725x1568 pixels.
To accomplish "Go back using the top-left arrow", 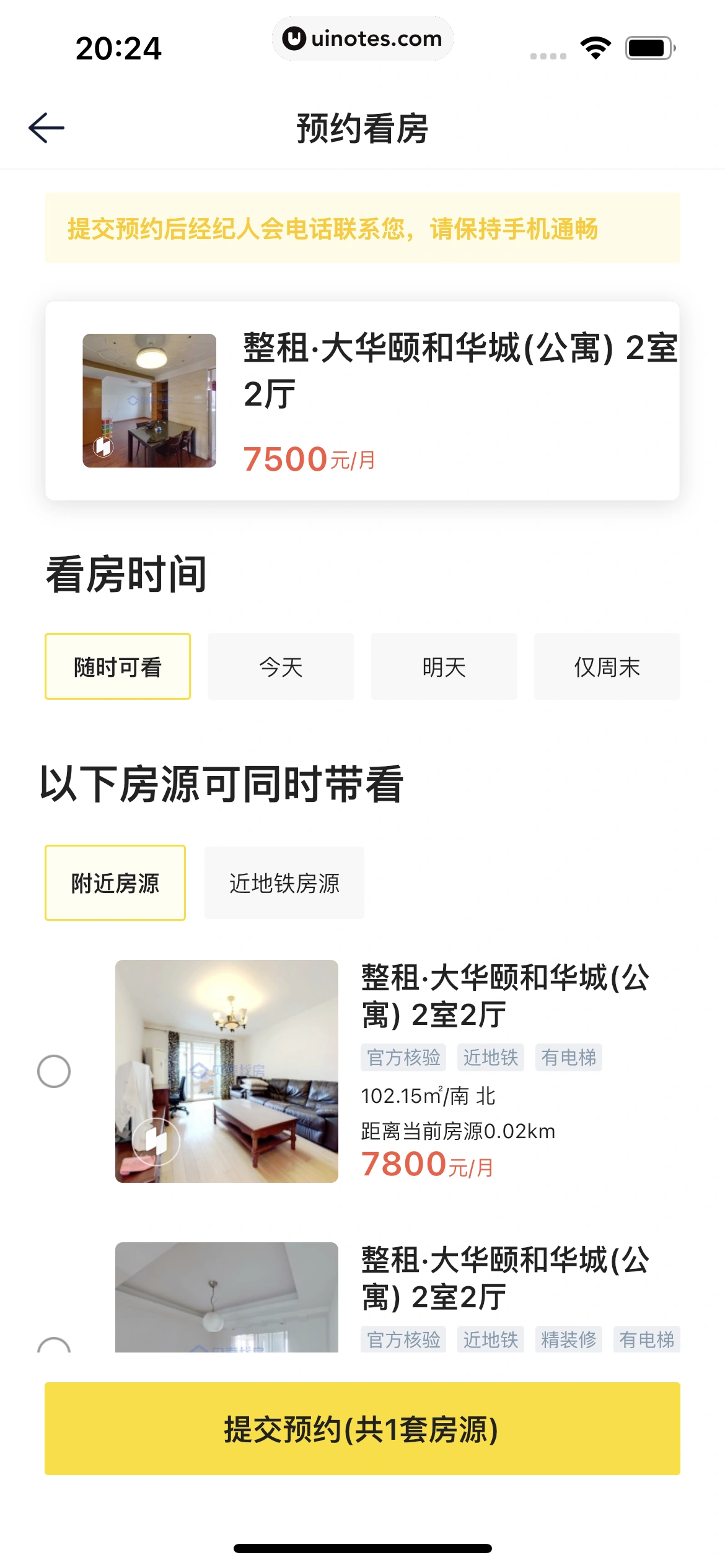I will [46, 128].
